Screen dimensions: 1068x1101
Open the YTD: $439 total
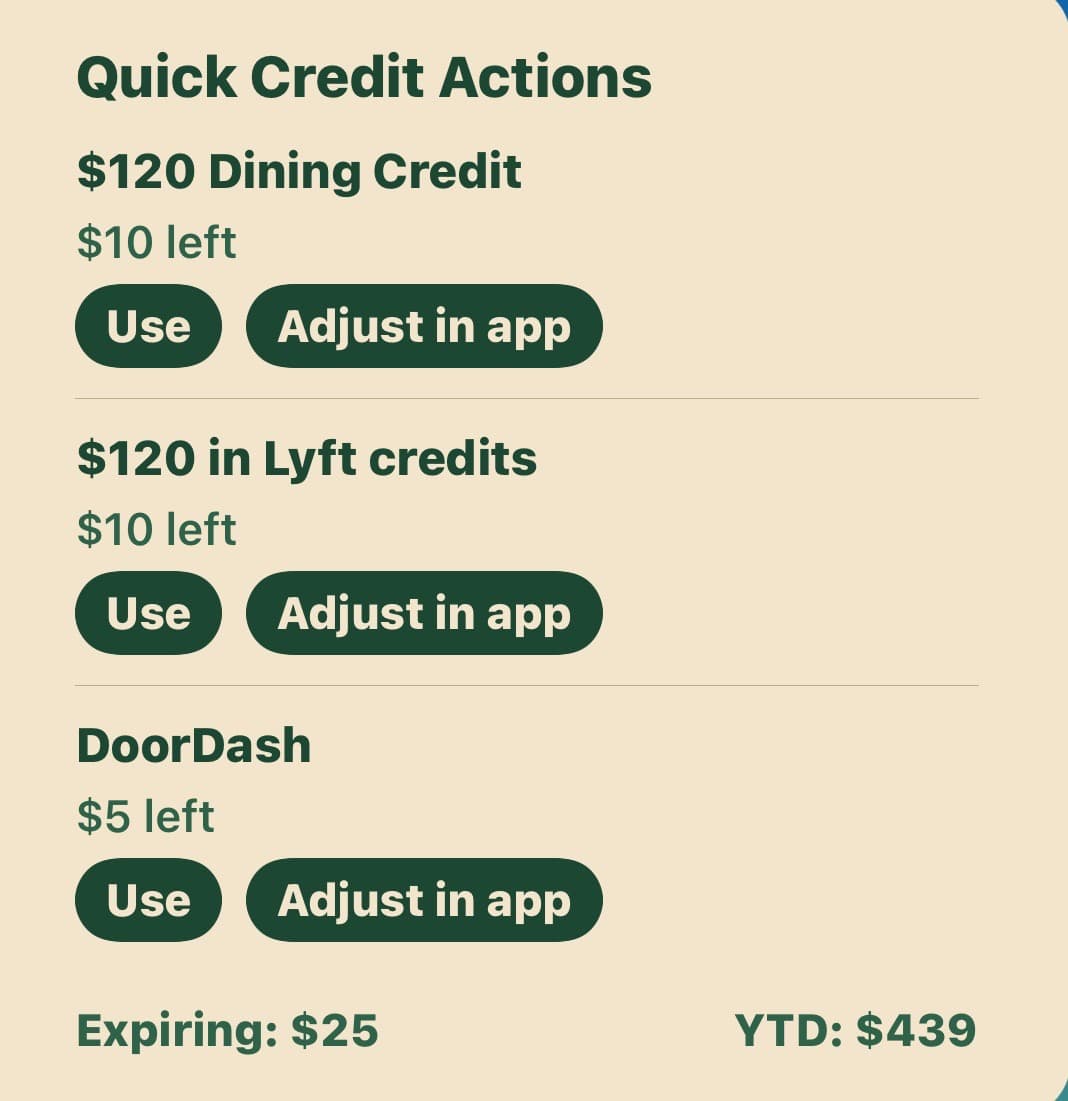point(855,1030)
